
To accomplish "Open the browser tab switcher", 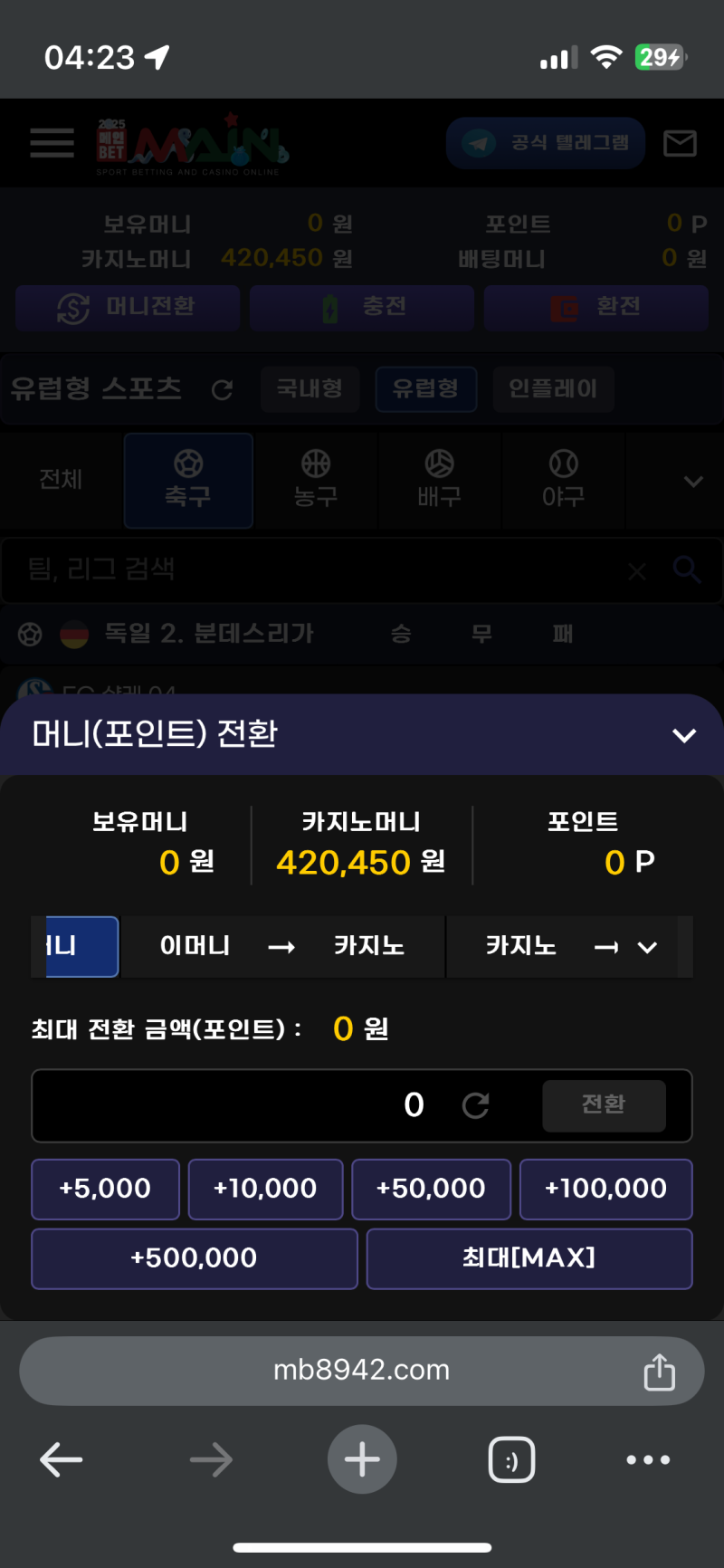I will 511,1459.
